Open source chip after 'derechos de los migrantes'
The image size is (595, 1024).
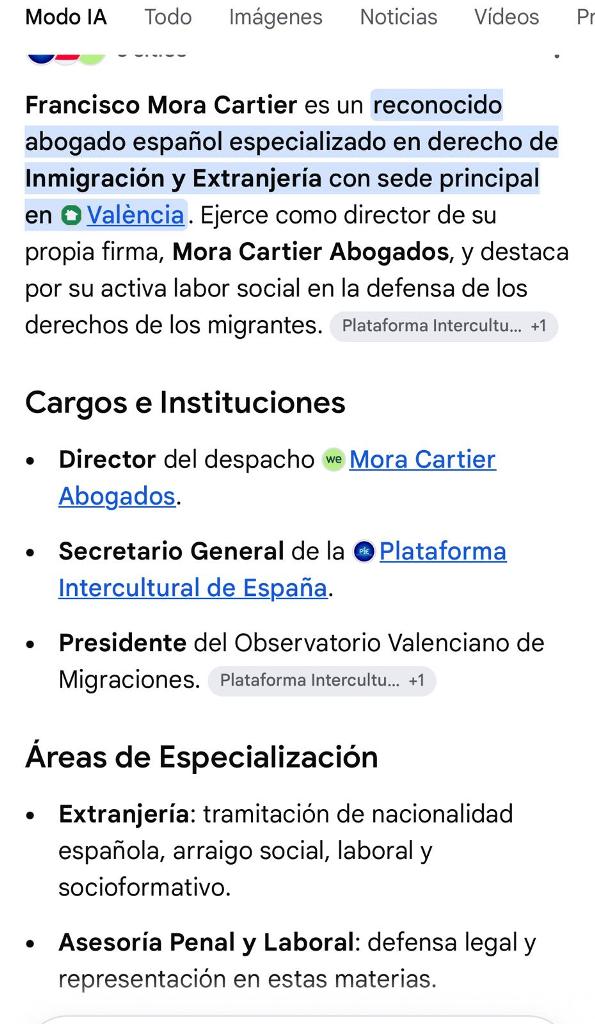click(x=443, y=325)
